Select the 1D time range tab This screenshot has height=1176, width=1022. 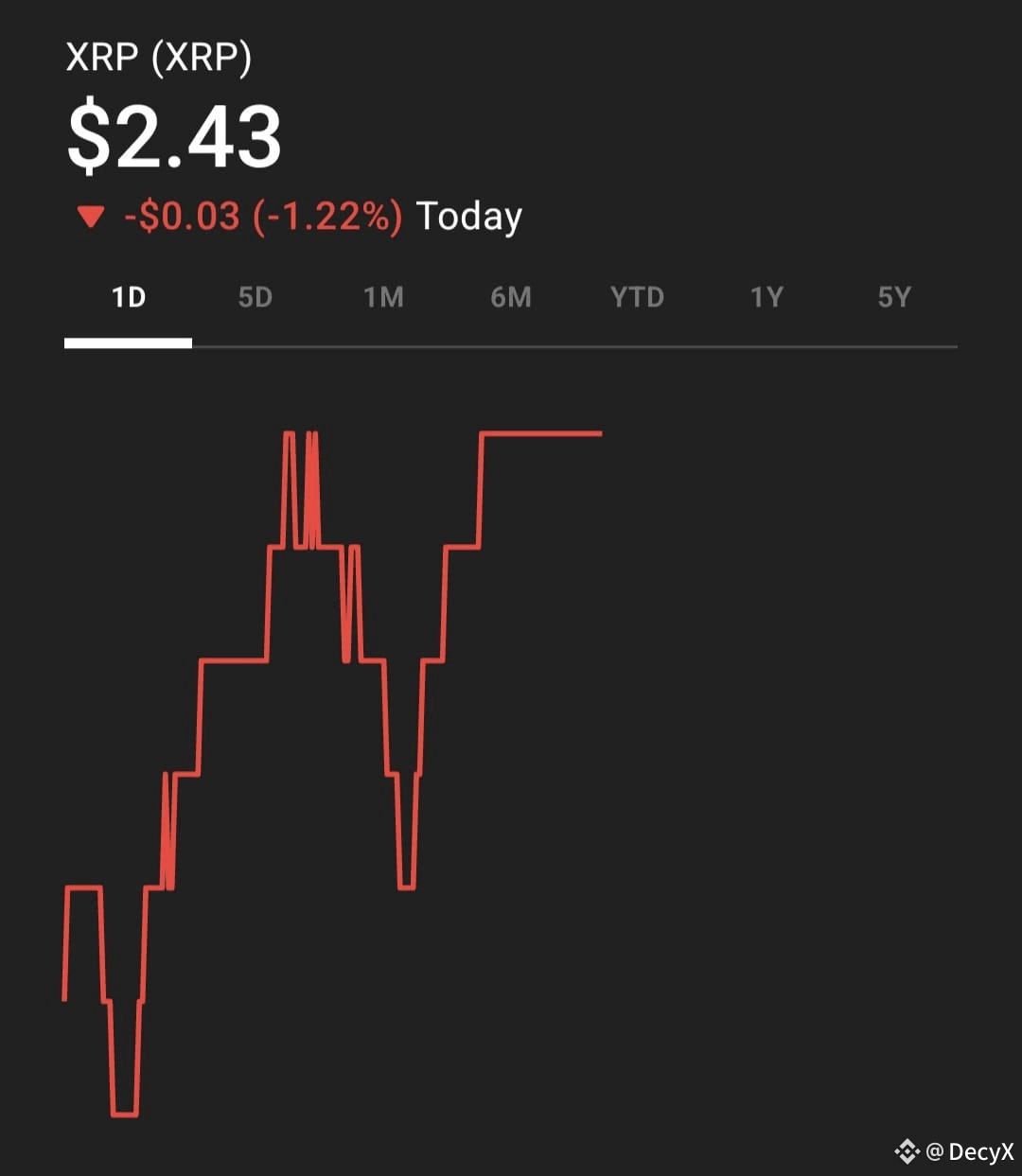[129, 298]
